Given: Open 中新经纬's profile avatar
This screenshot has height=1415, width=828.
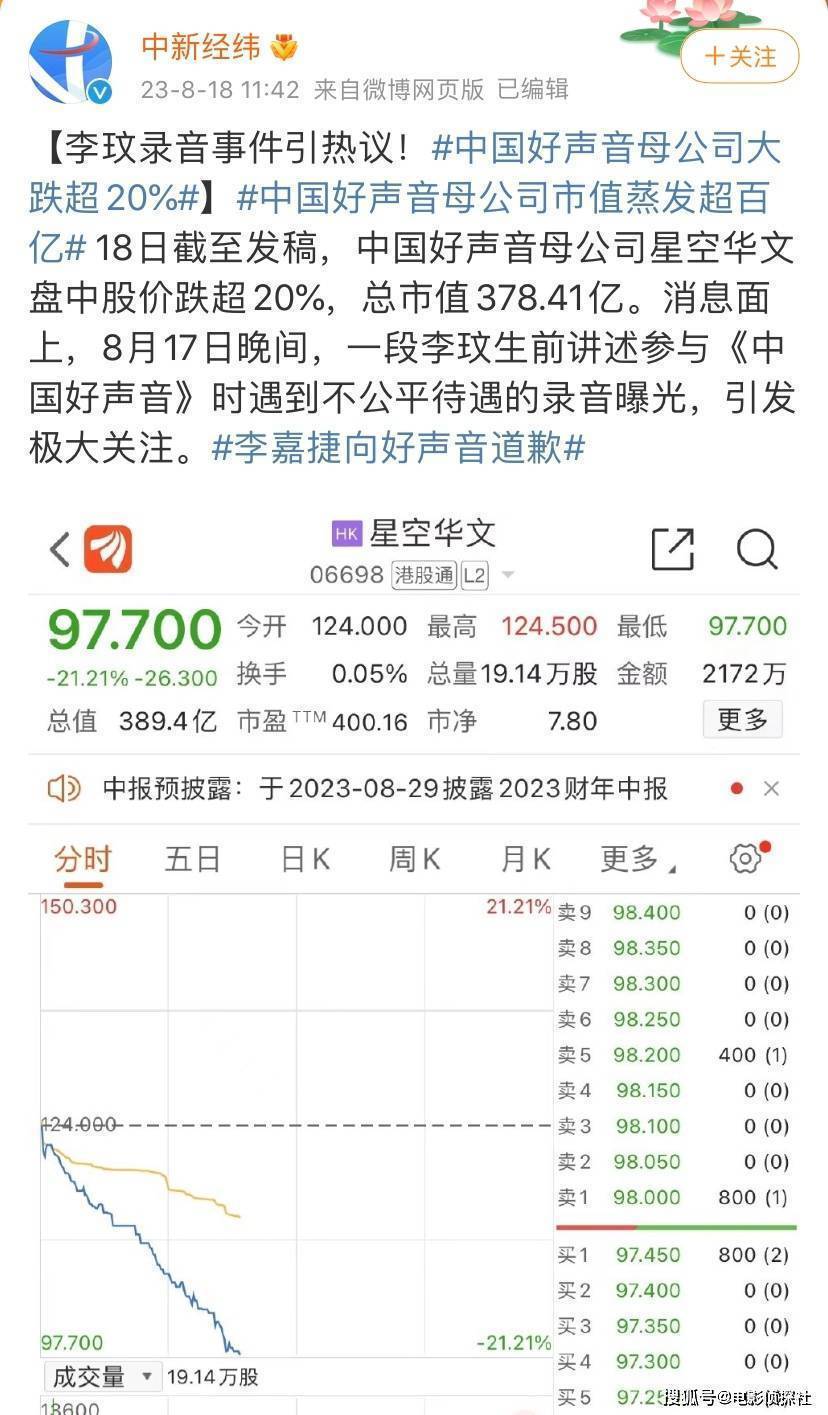Looking at the screenshot, I should (69, 61).
